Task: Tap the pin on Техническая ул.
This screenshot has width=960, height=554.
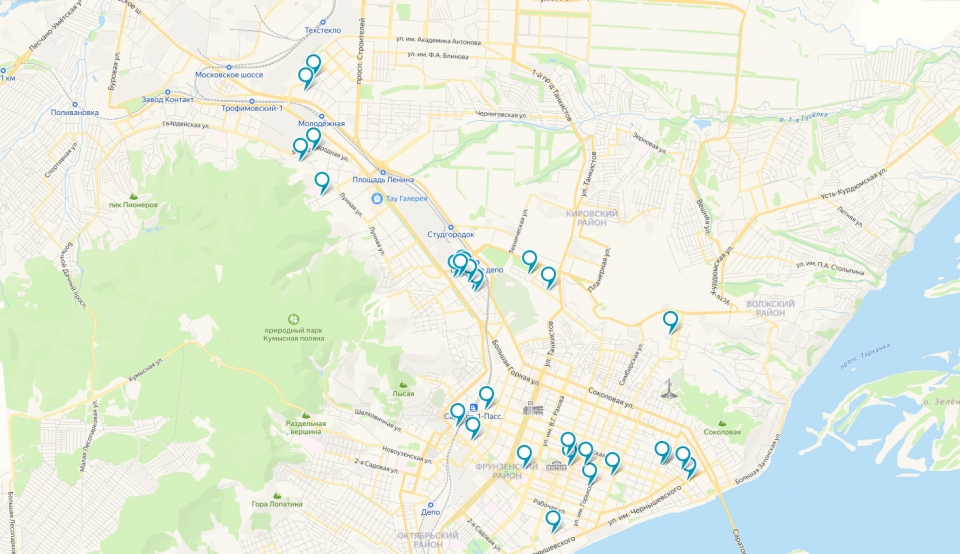Action: tap(530, 260)
